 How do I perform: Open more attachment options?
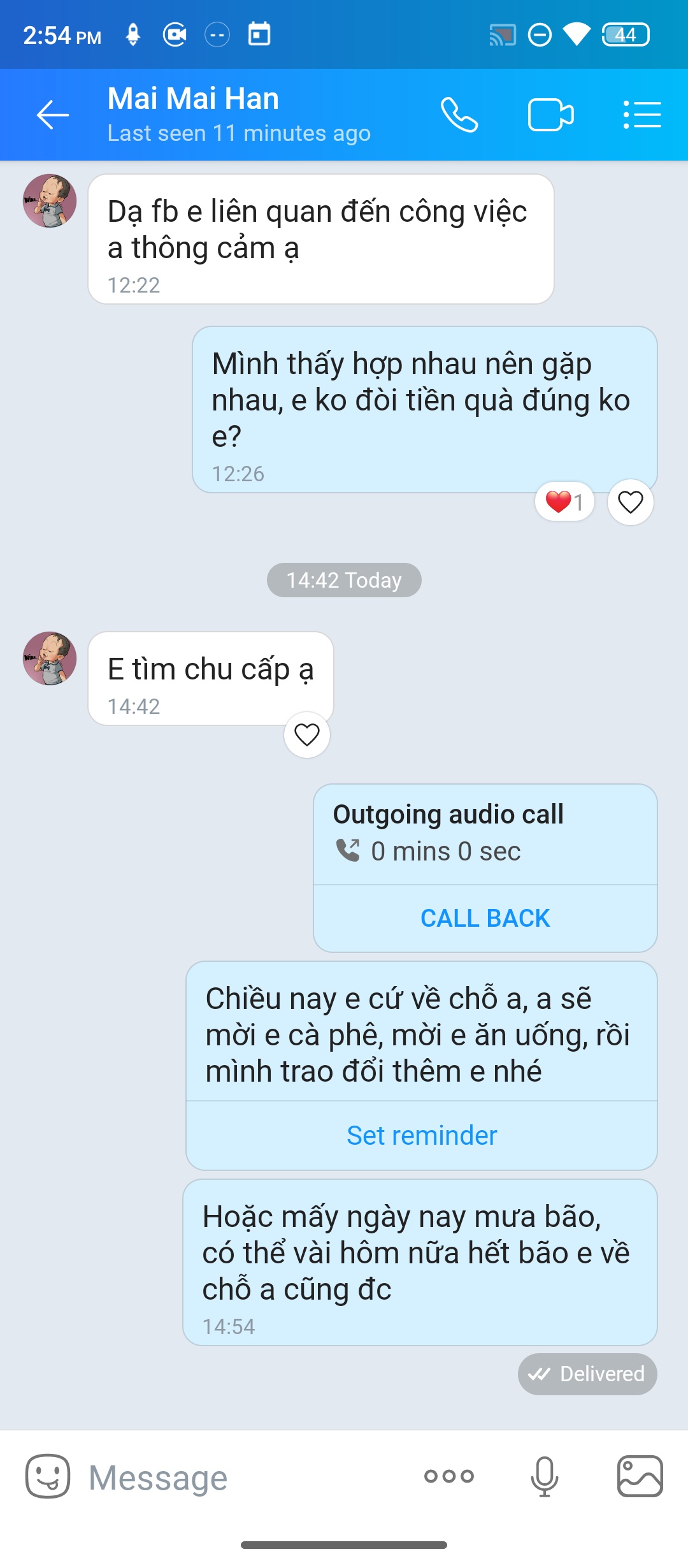[449, 1476]
